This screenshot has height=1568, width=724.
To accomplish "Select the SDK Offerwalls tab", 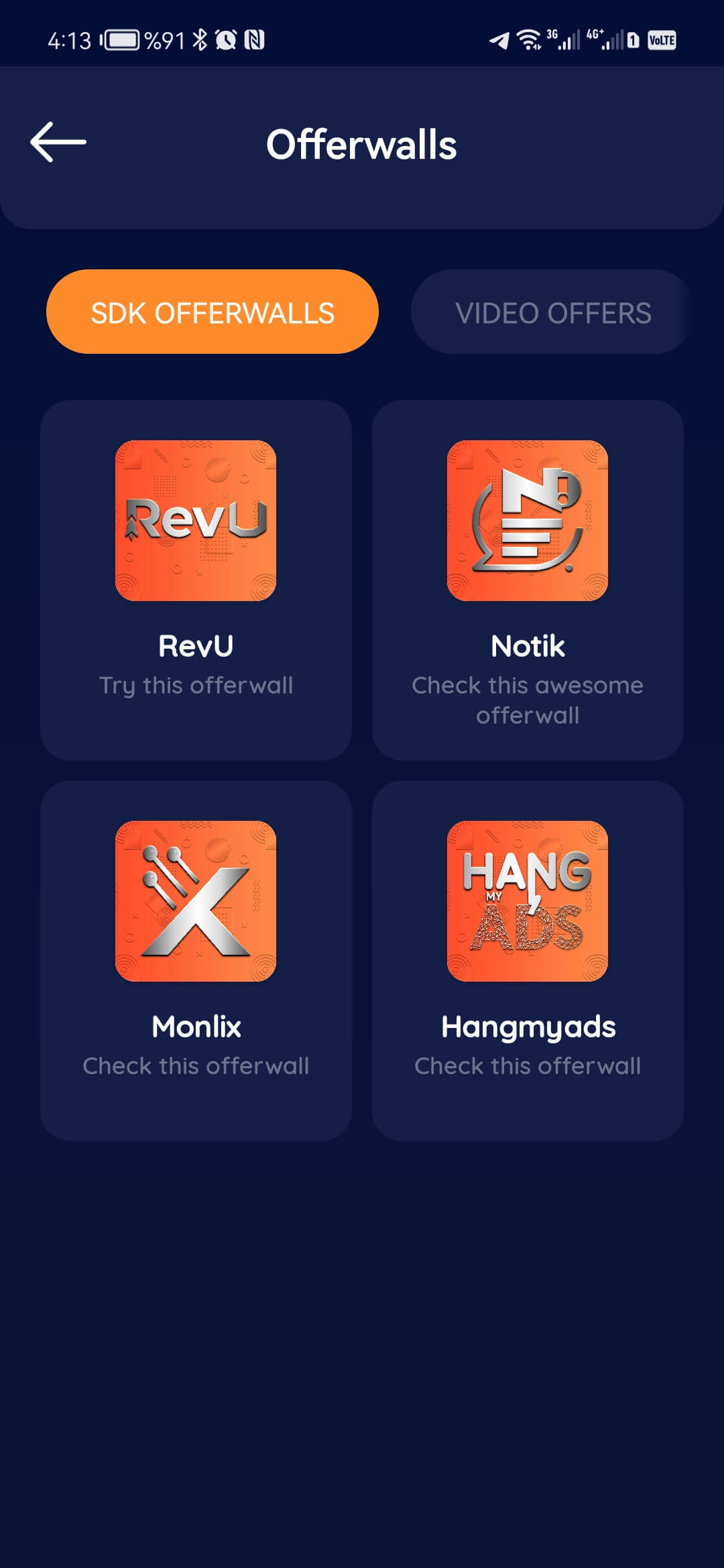I will (213, 312).
